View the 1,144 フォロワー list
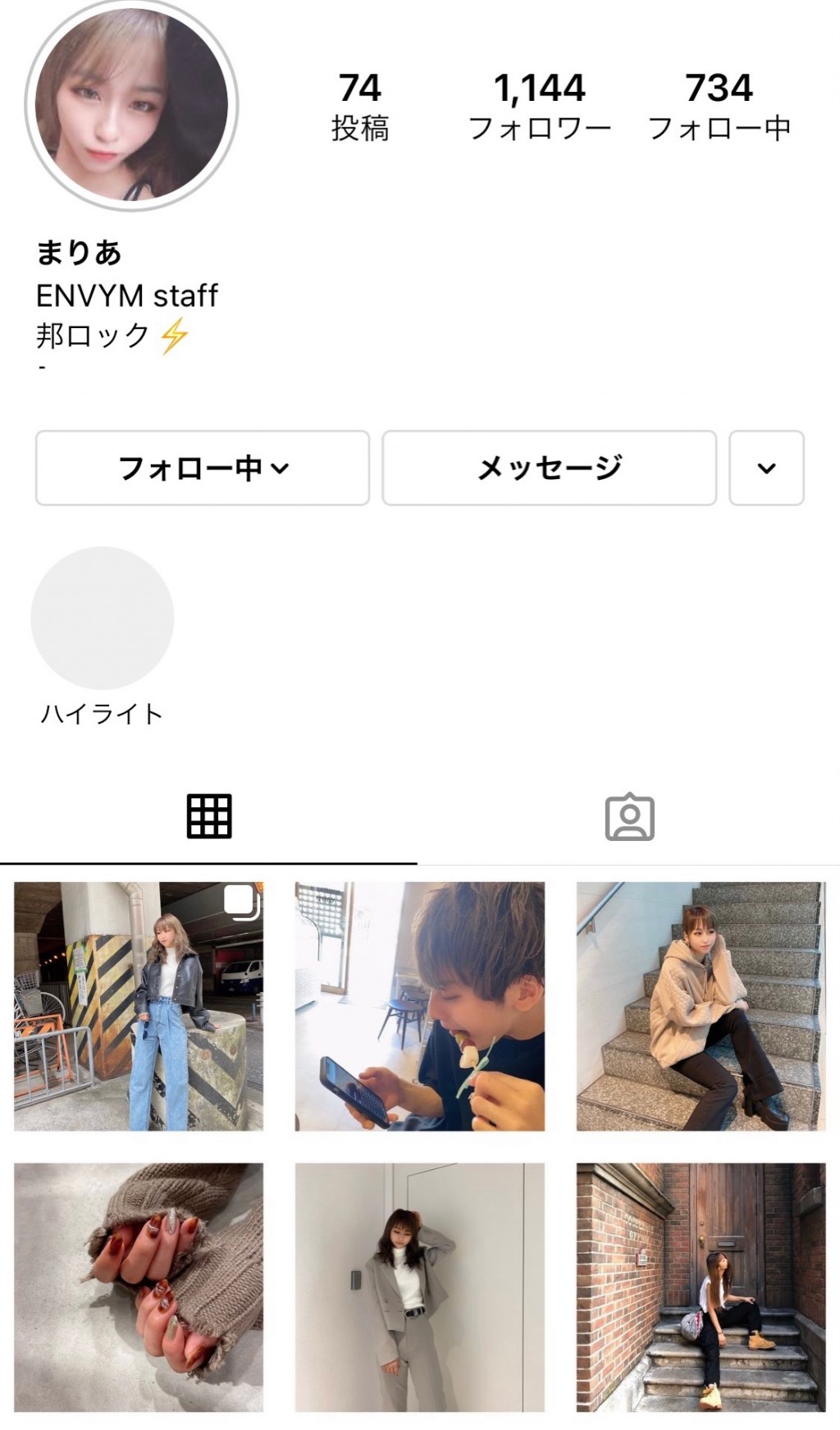Screen dimensions: 840x1430 [x=539, y=107]
